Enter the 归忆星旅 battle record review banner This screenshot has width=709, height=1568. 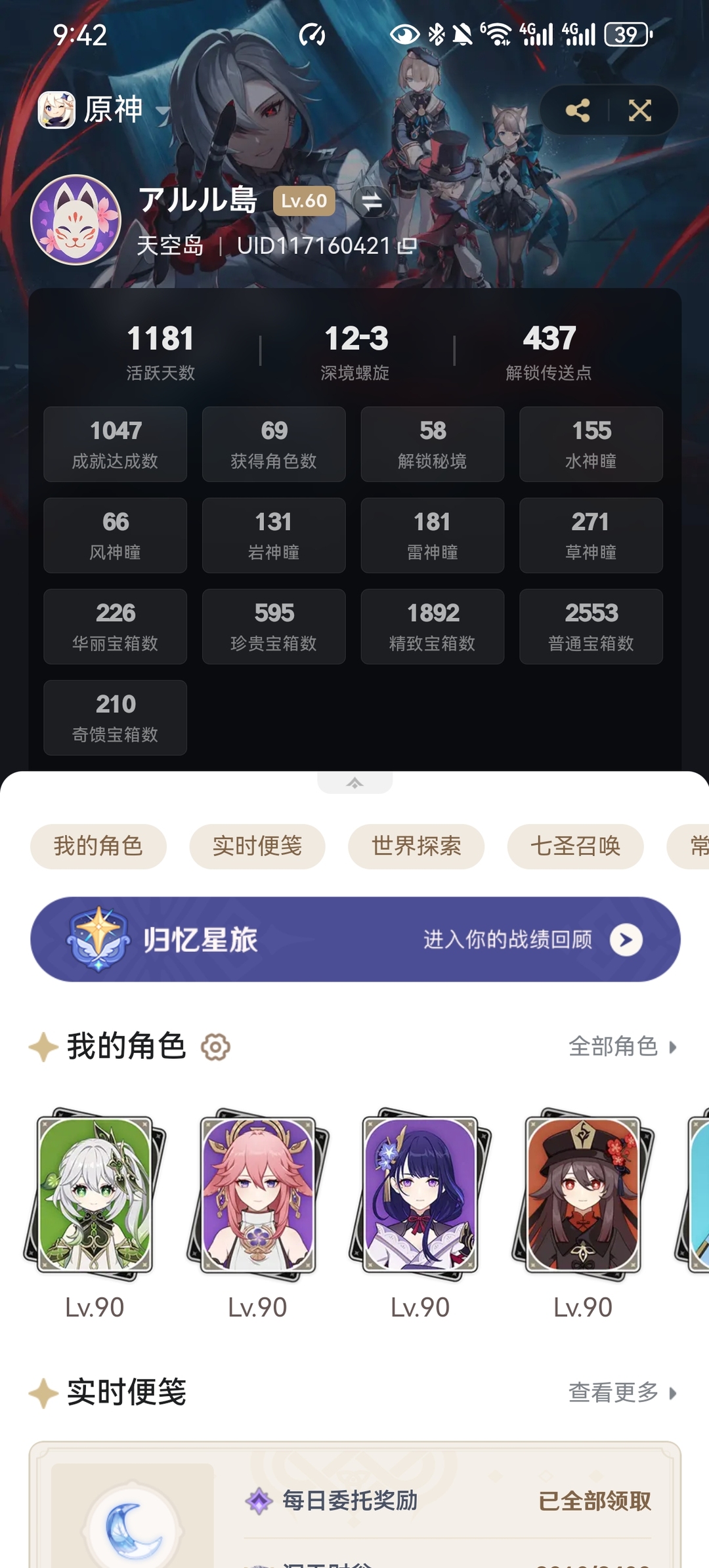pos(354,939)
